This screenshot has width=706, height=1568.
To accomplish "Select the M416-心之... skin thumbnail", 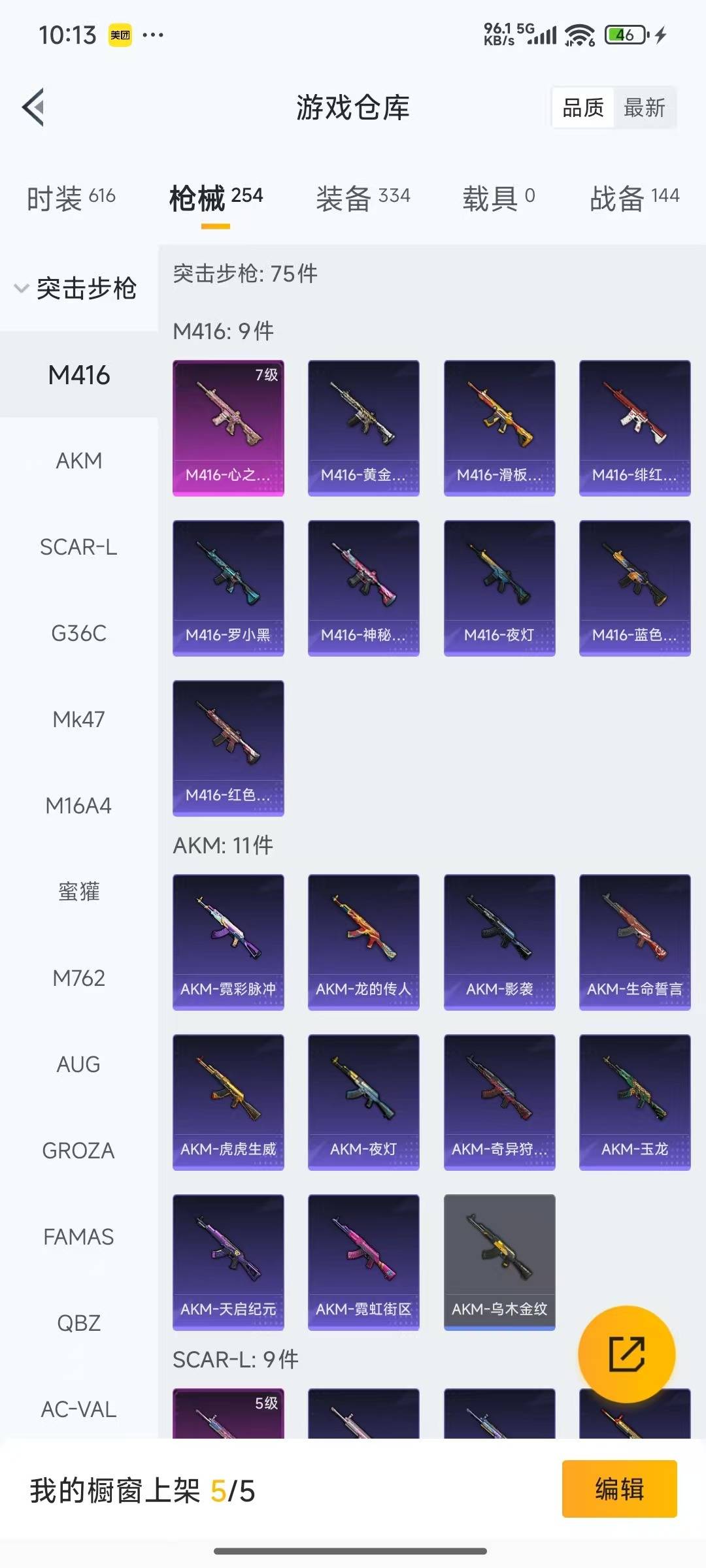I will (x=228, y=425).
